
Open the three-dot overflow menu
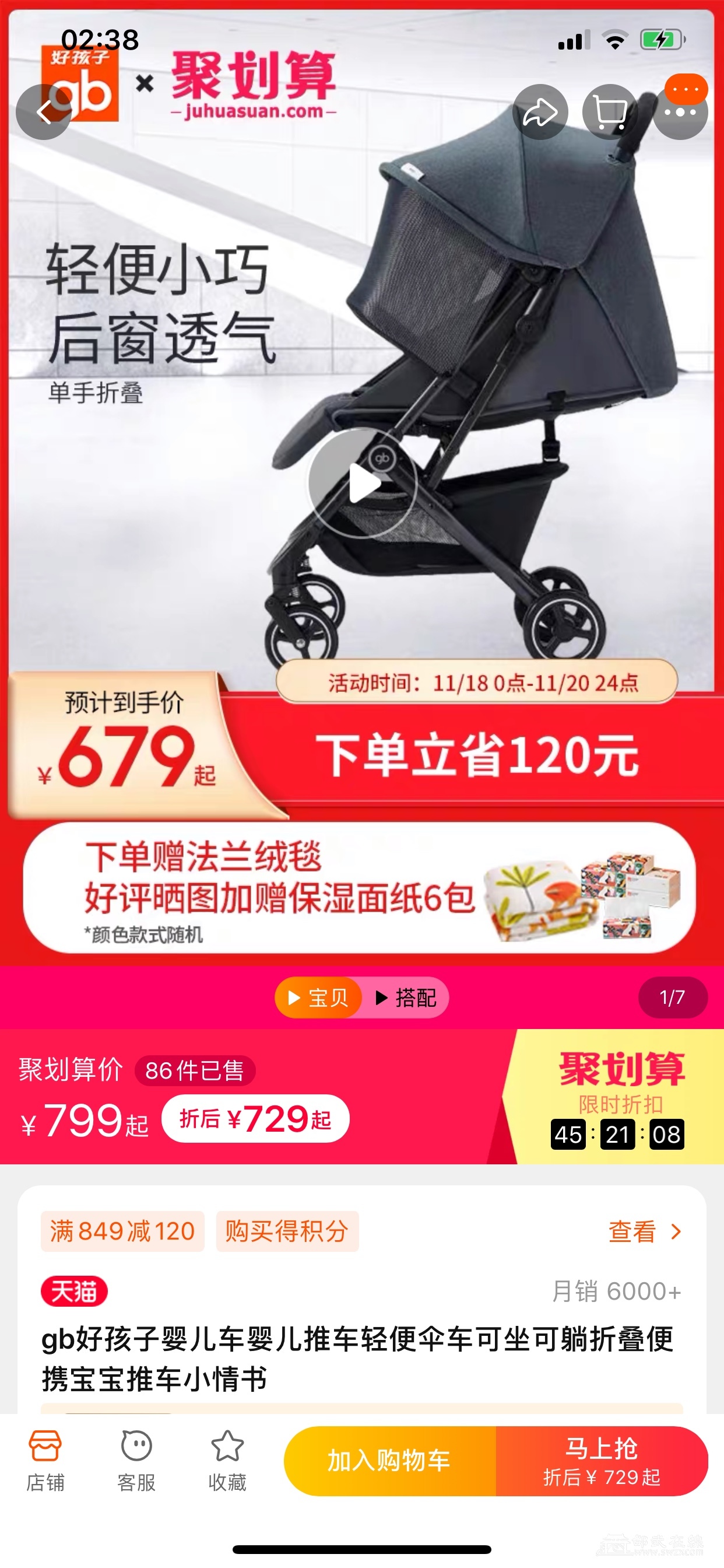680,112
